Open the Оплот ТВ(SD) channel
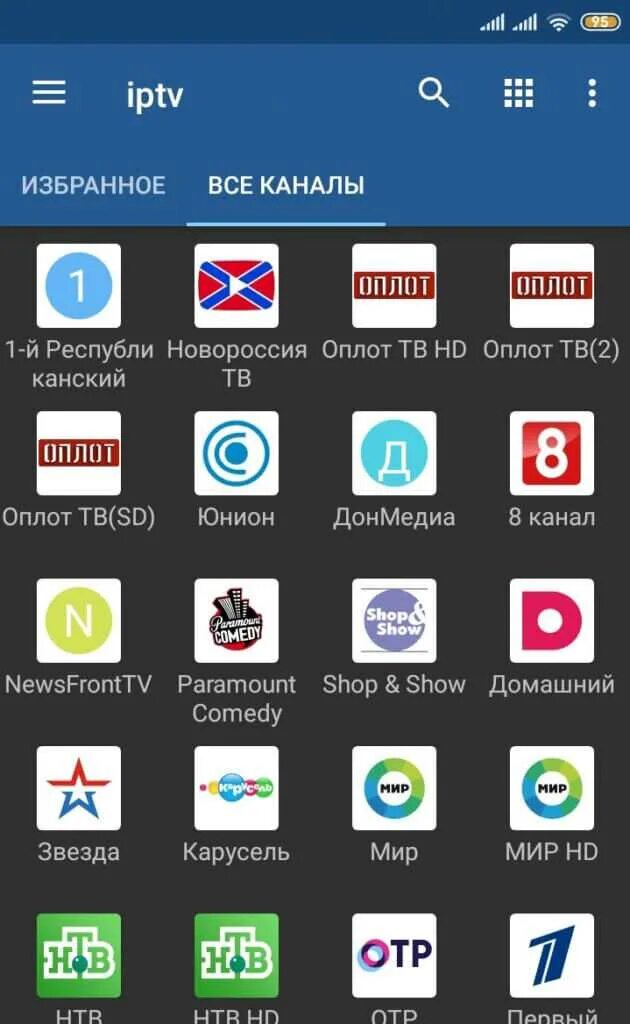Image resolution: width=630 pixels, height=1024 pixels. pyautogui.click(x=79, y=453)
